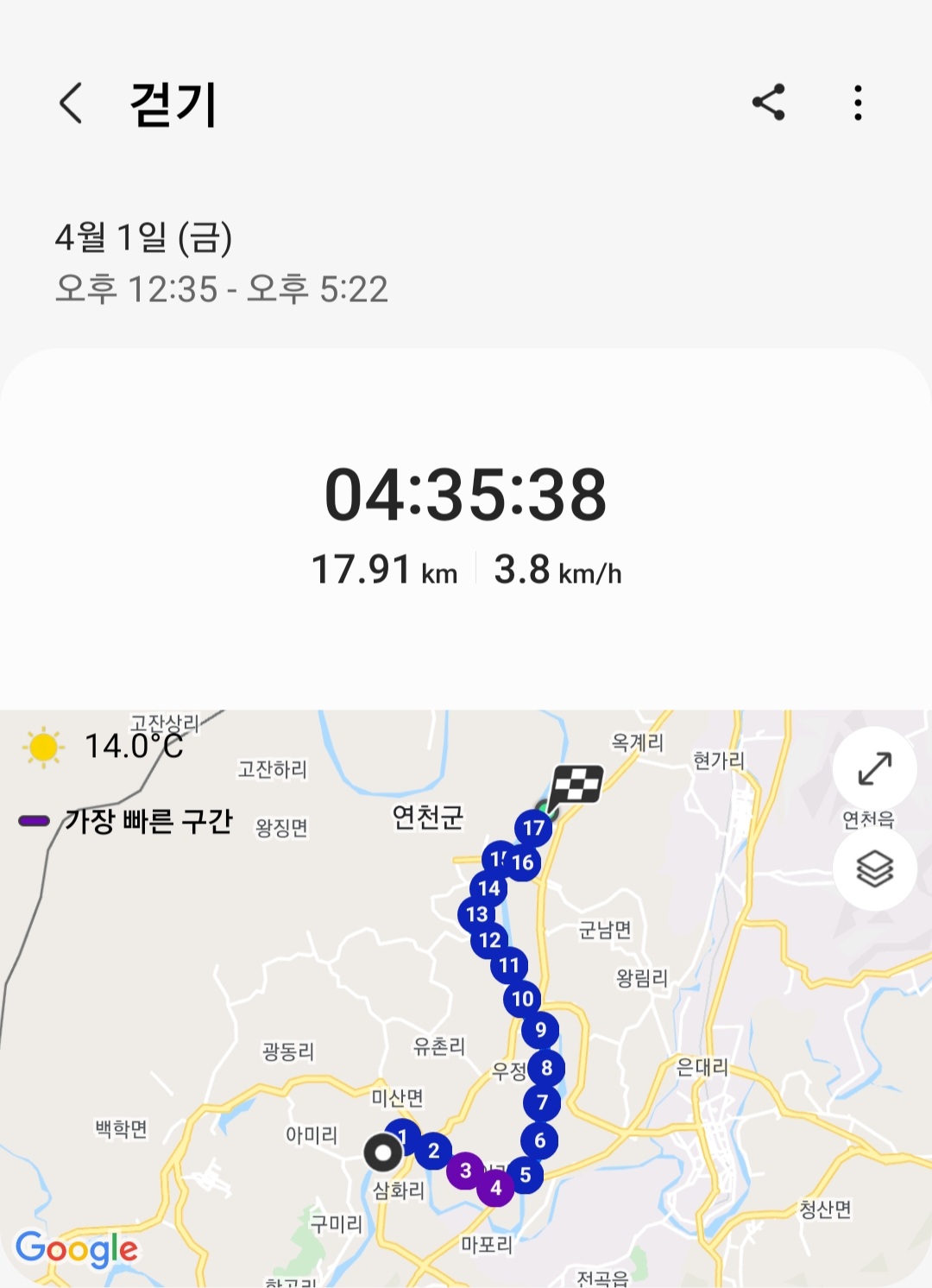Open the route map view
The image size is (932, 1288).
click(x=466, y=999)
